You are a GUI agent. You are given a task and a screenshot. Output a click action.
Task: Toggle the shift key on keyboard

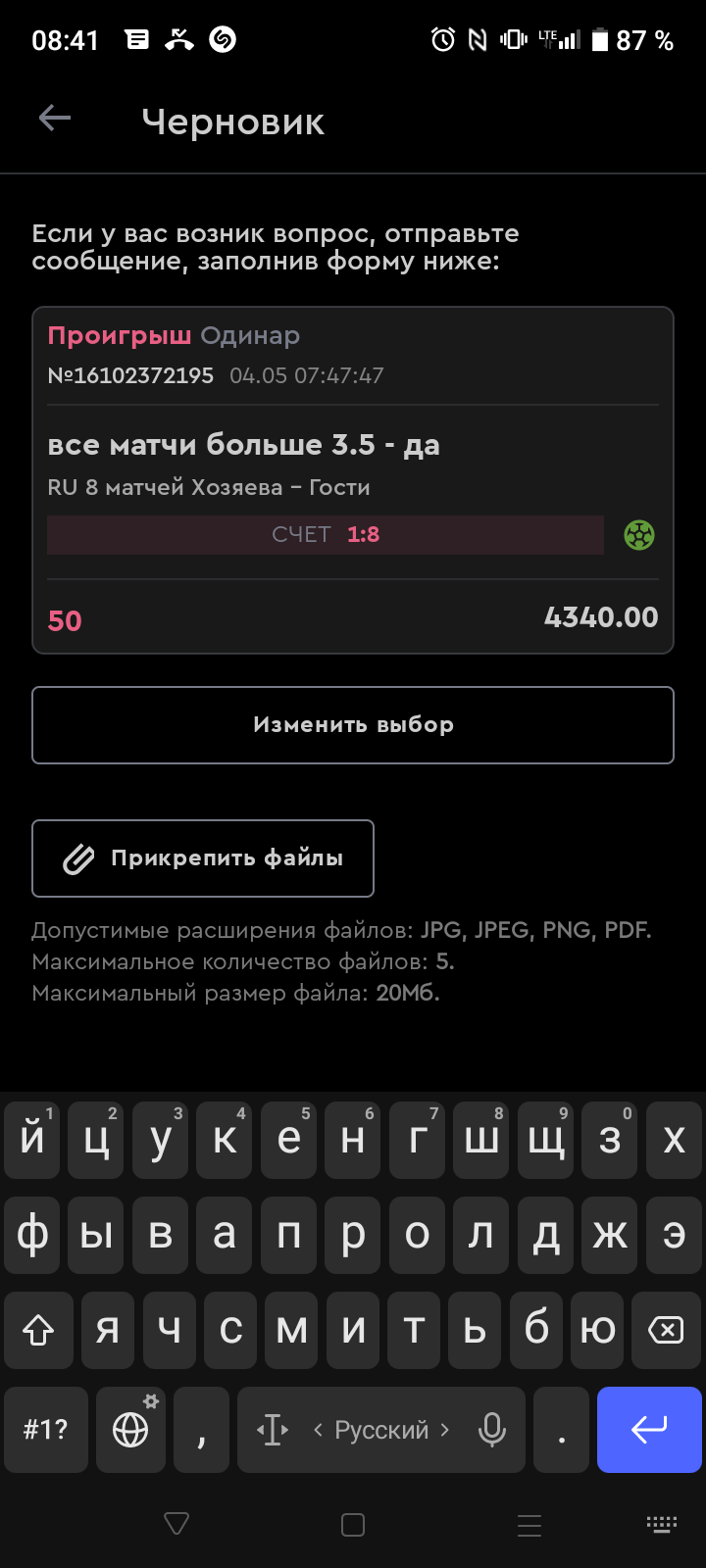point(38,1330)
